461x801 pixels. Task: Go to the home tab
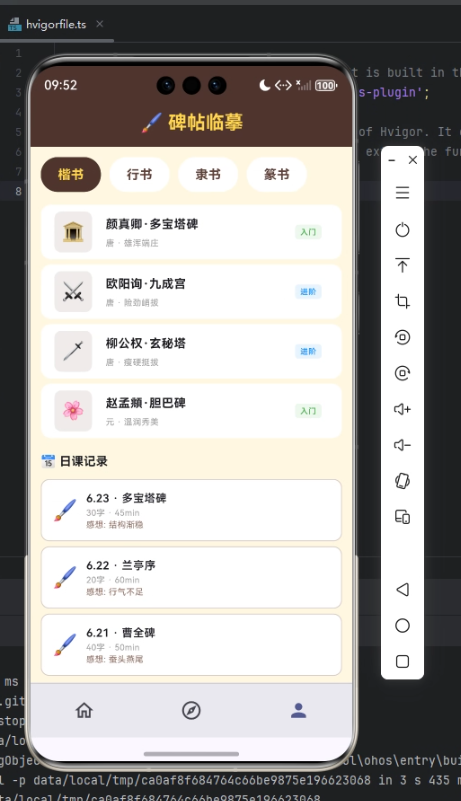point(84,710)
